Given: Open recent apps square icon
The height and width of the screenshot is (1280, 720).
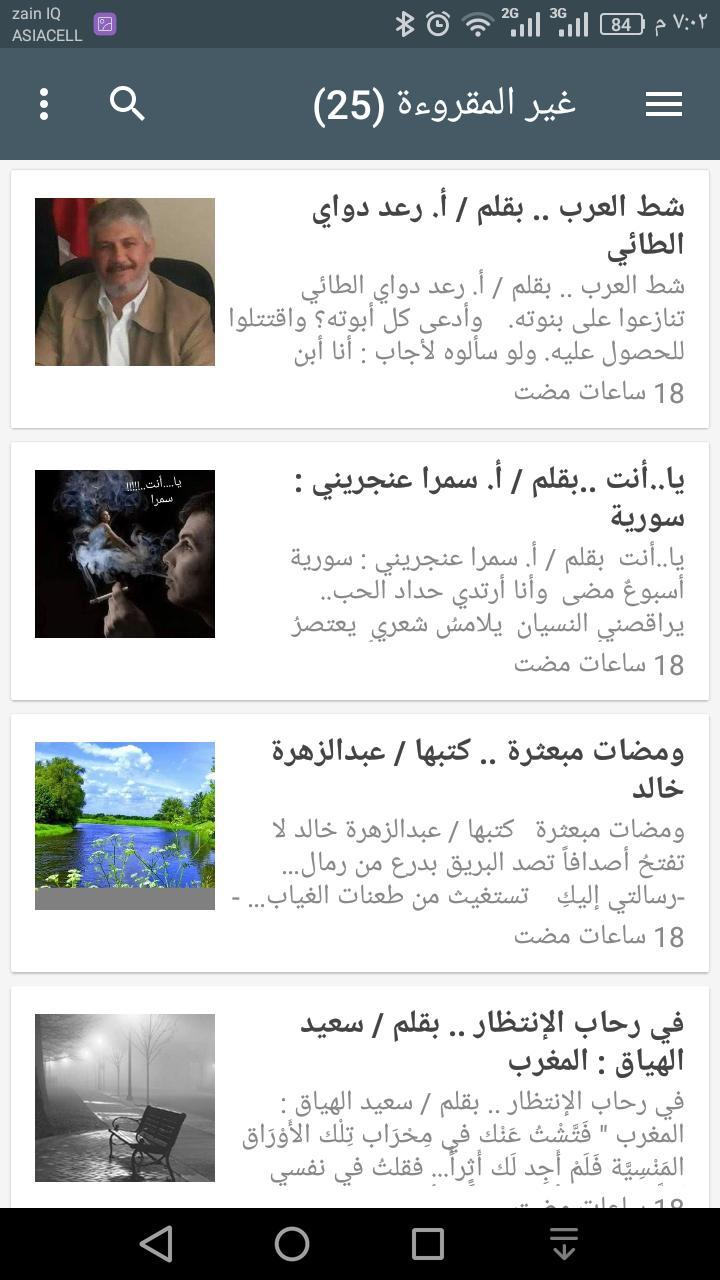Looking at the screenshot, I should point(428,1244).
